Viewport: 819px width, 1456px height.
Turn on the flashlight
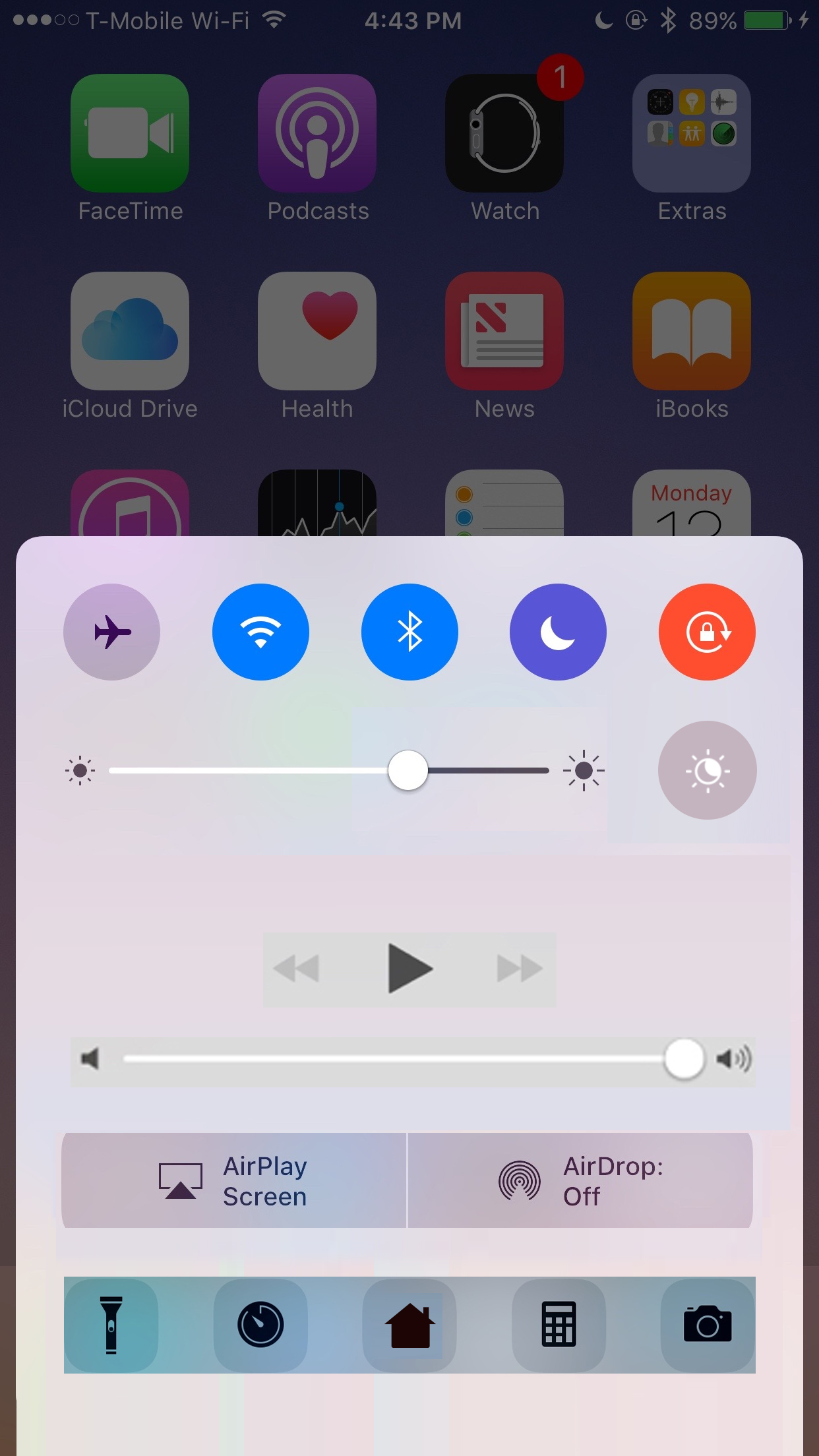pyautogui.click(x=111, y=1325)
